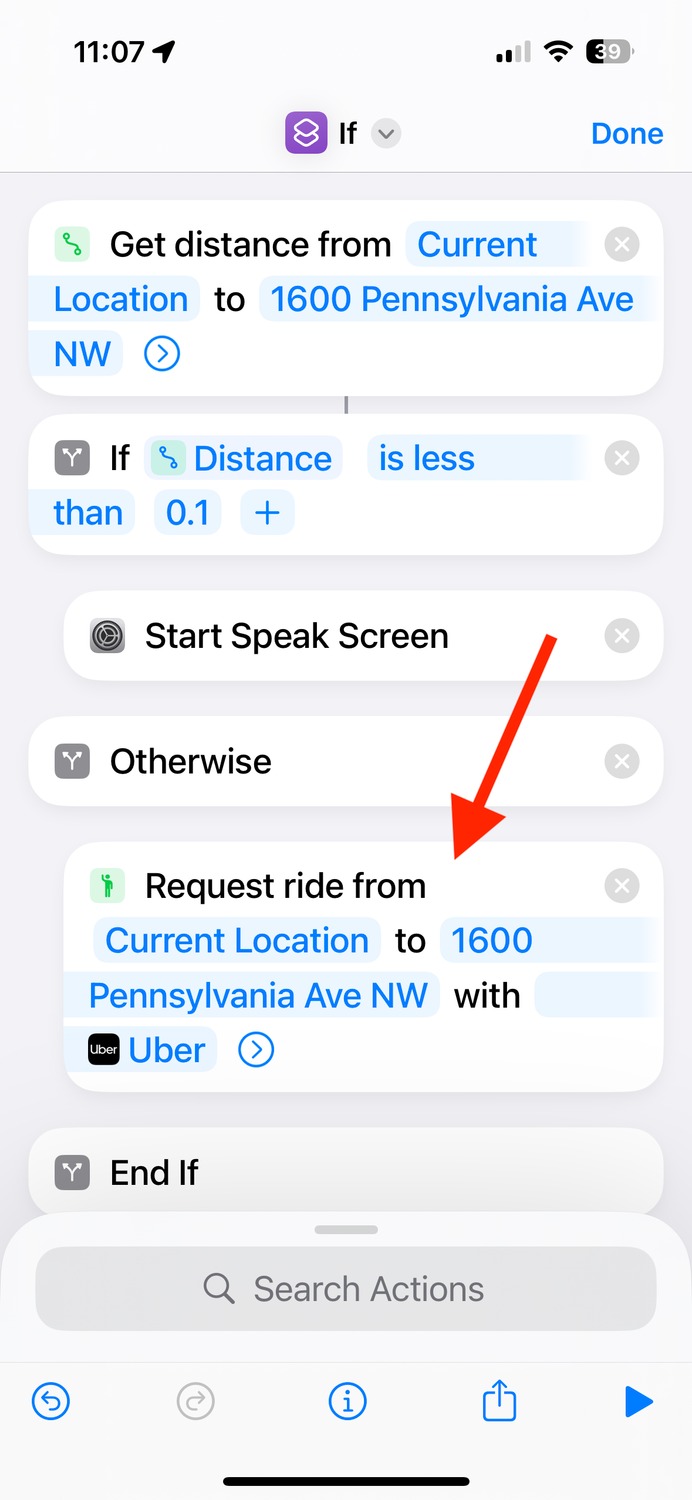Expand the Request ride action options
This screenshot has height=1500, width=692.
pyautogui.click(x=256, y=1050)
